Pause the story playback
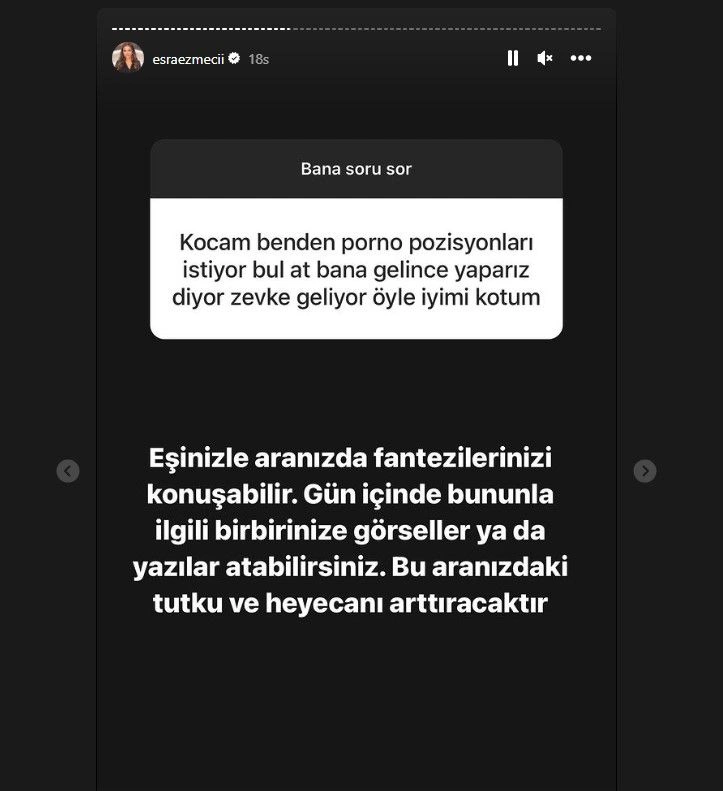Image resolution: width=723 pixels, height=791 pixels. (513, 58)
